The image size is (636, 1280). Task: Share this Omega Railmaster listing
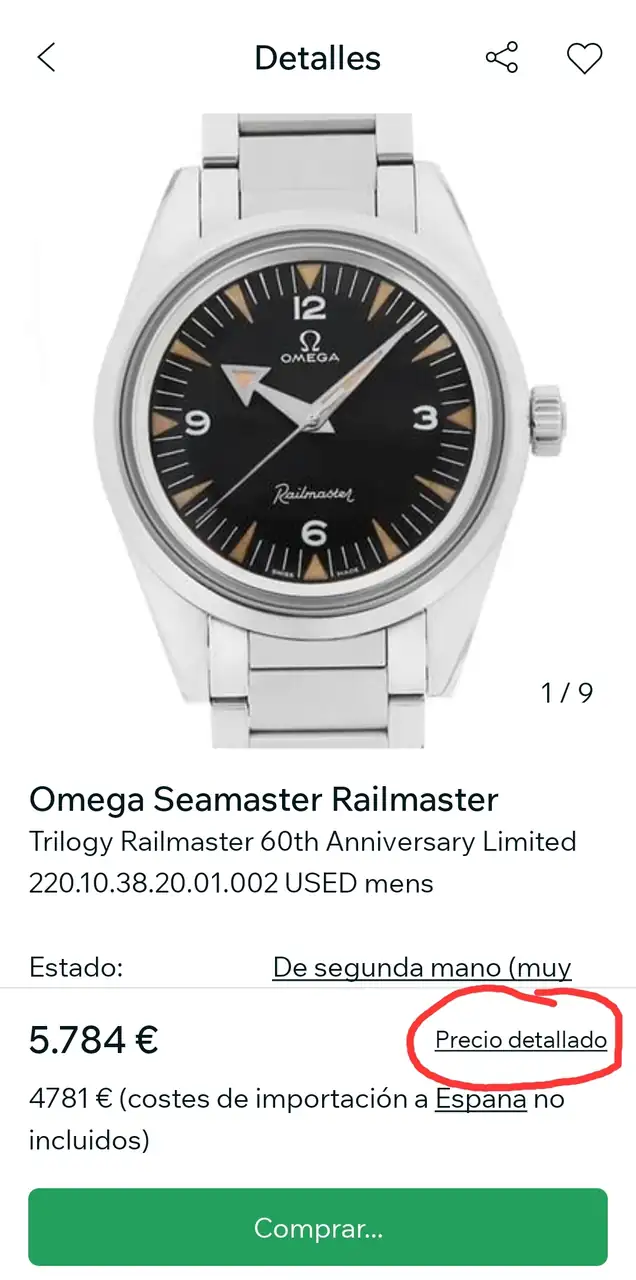pos(502,58)
